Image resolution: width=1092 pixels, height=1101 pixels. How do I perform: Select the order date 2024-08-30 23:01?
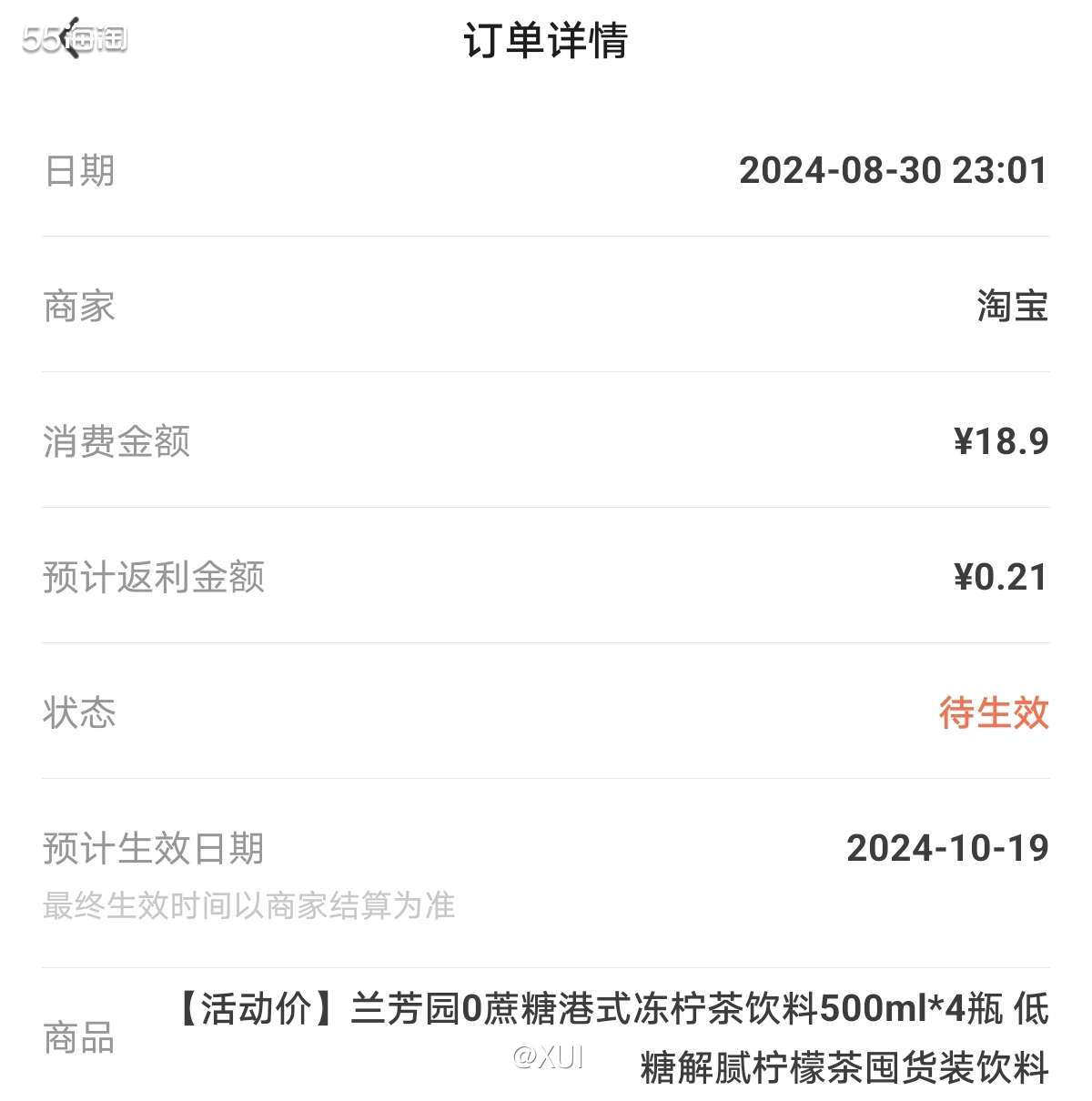click(x=895, y=170)
